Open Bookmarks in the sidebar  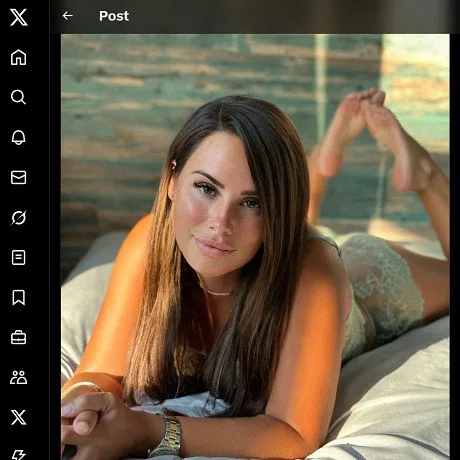[18, 297]
